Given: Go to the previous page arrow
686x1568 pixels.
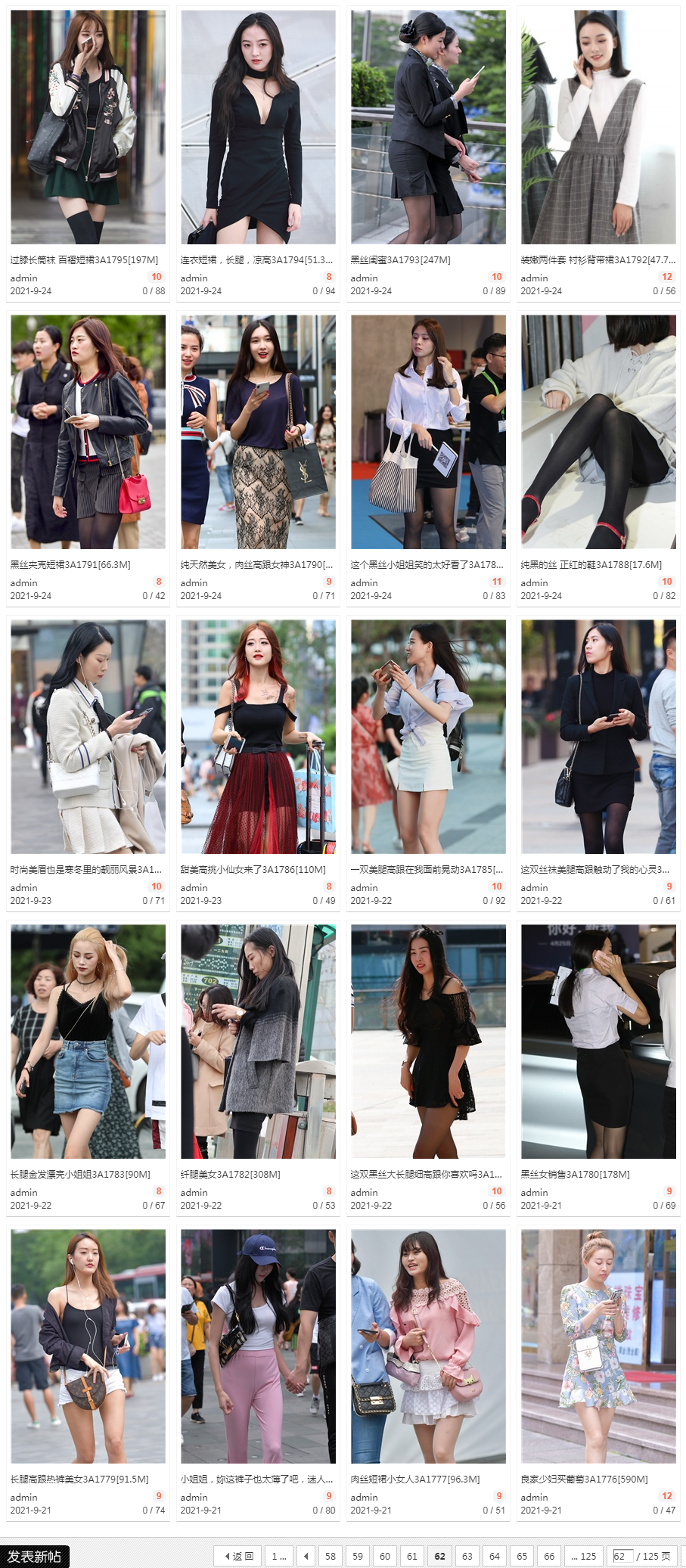Looking at the screenshot, I should tap(306, 1556).
